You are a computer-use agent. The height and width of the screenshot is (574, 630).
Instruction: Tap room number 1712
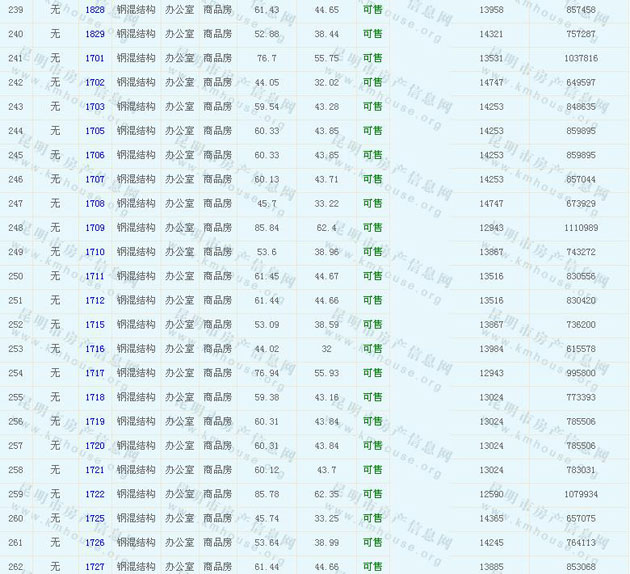(95, 300)
